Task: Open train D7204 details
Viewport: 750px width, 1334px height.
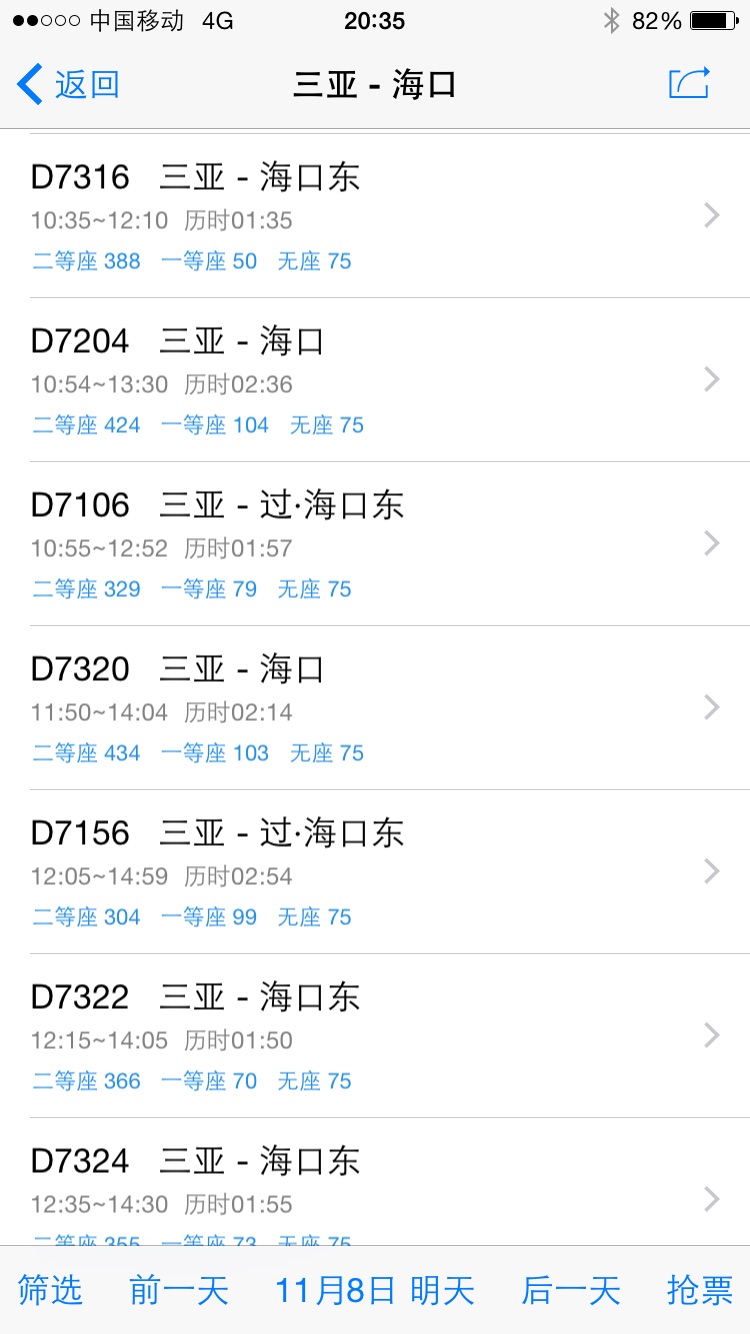Action: 375,380
